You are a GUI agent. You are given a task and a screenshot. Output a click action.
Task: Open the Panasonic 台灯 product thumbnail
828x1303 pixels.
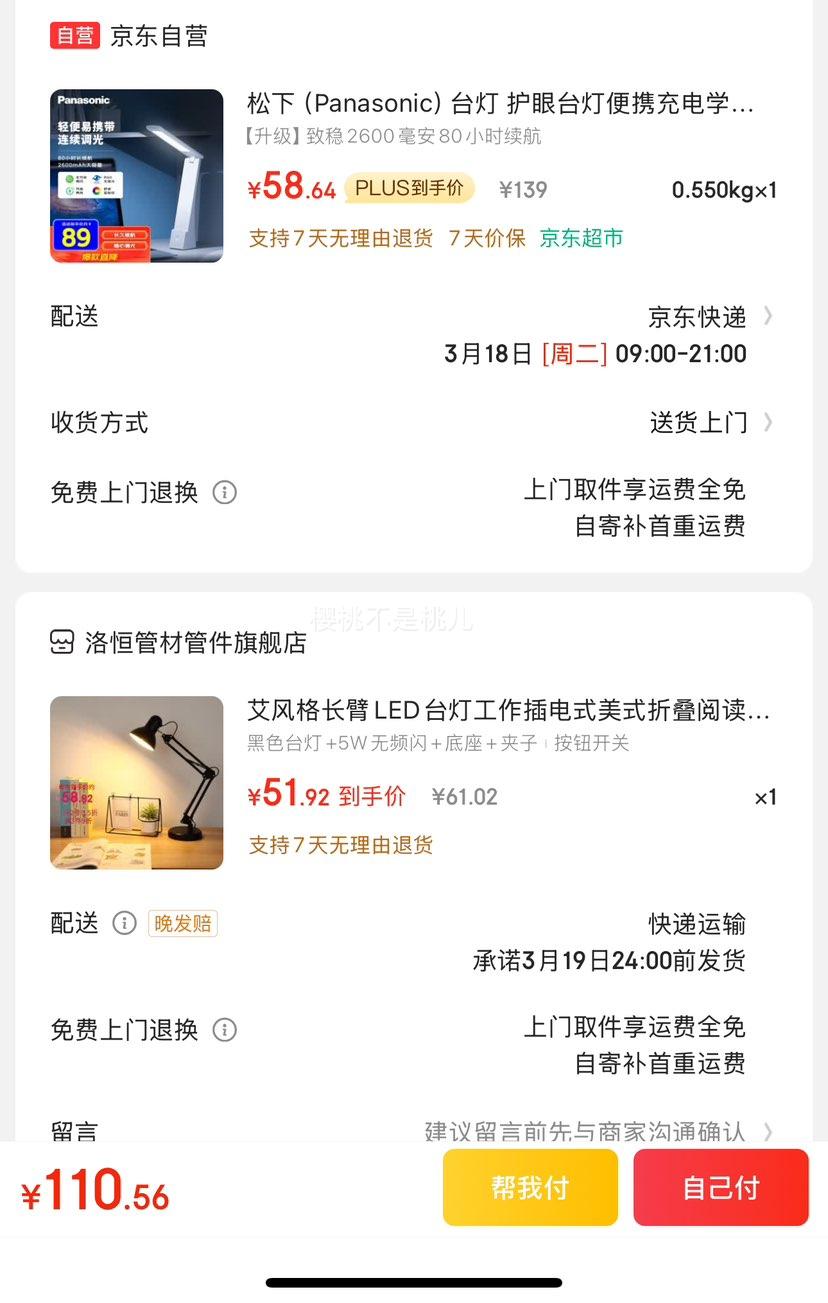[x=137, y=176]
